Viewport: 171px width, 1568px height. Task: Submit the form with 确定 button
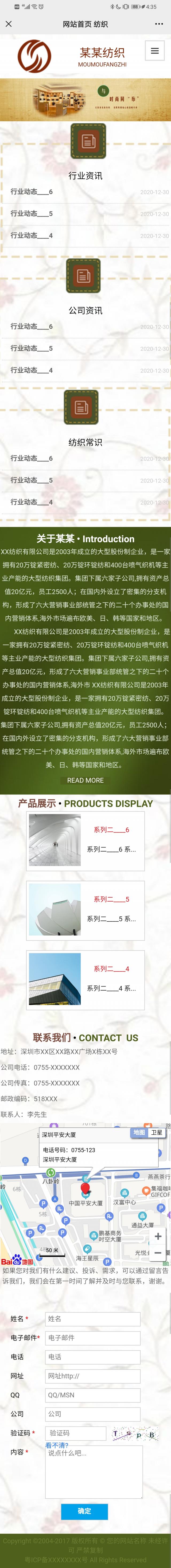pos(84,1511)
